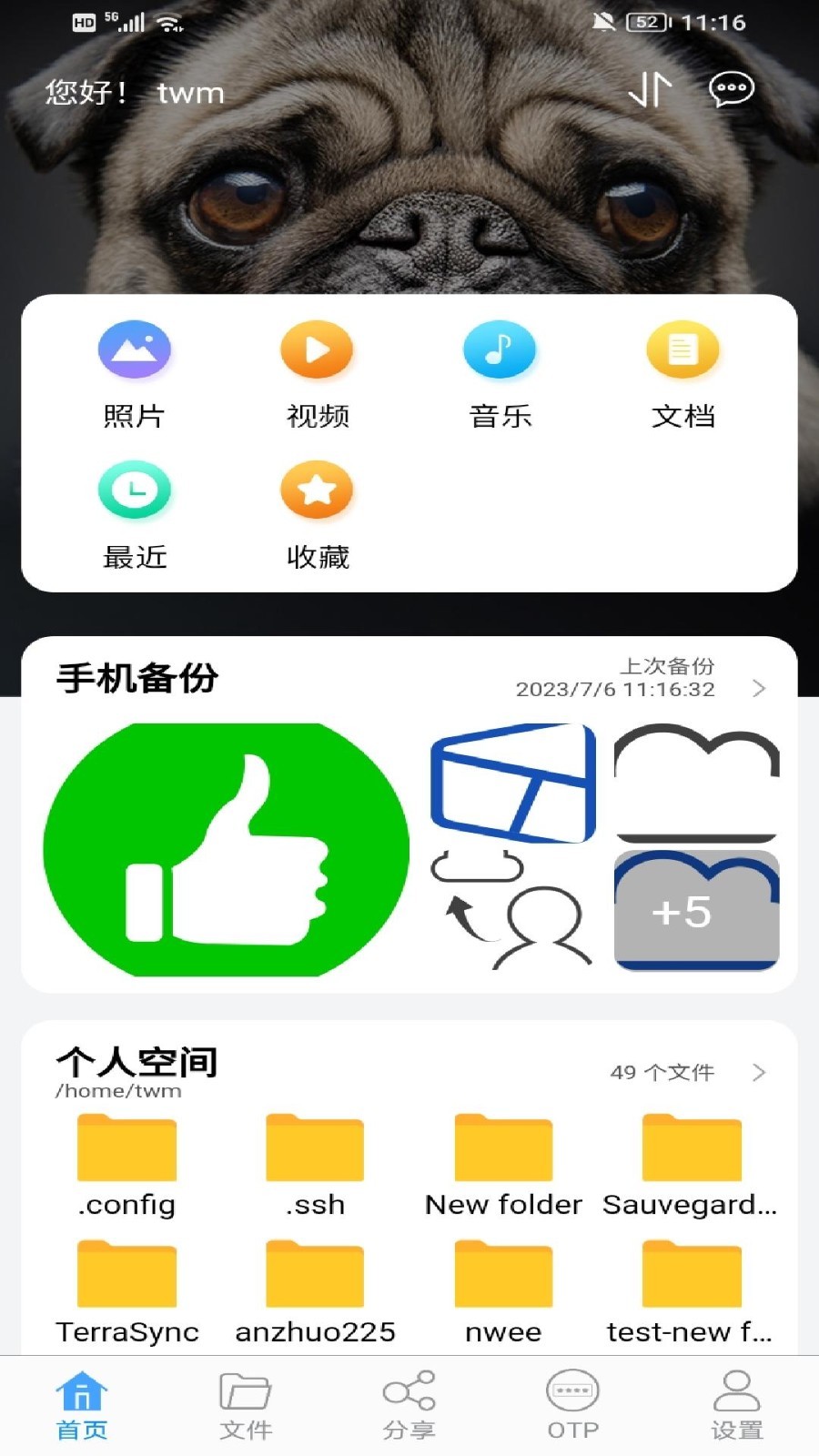This screenshot has height=1456, width=819.
Task: Open the 视频 (Videos) category icon
Action: click(x=317, y=349)
